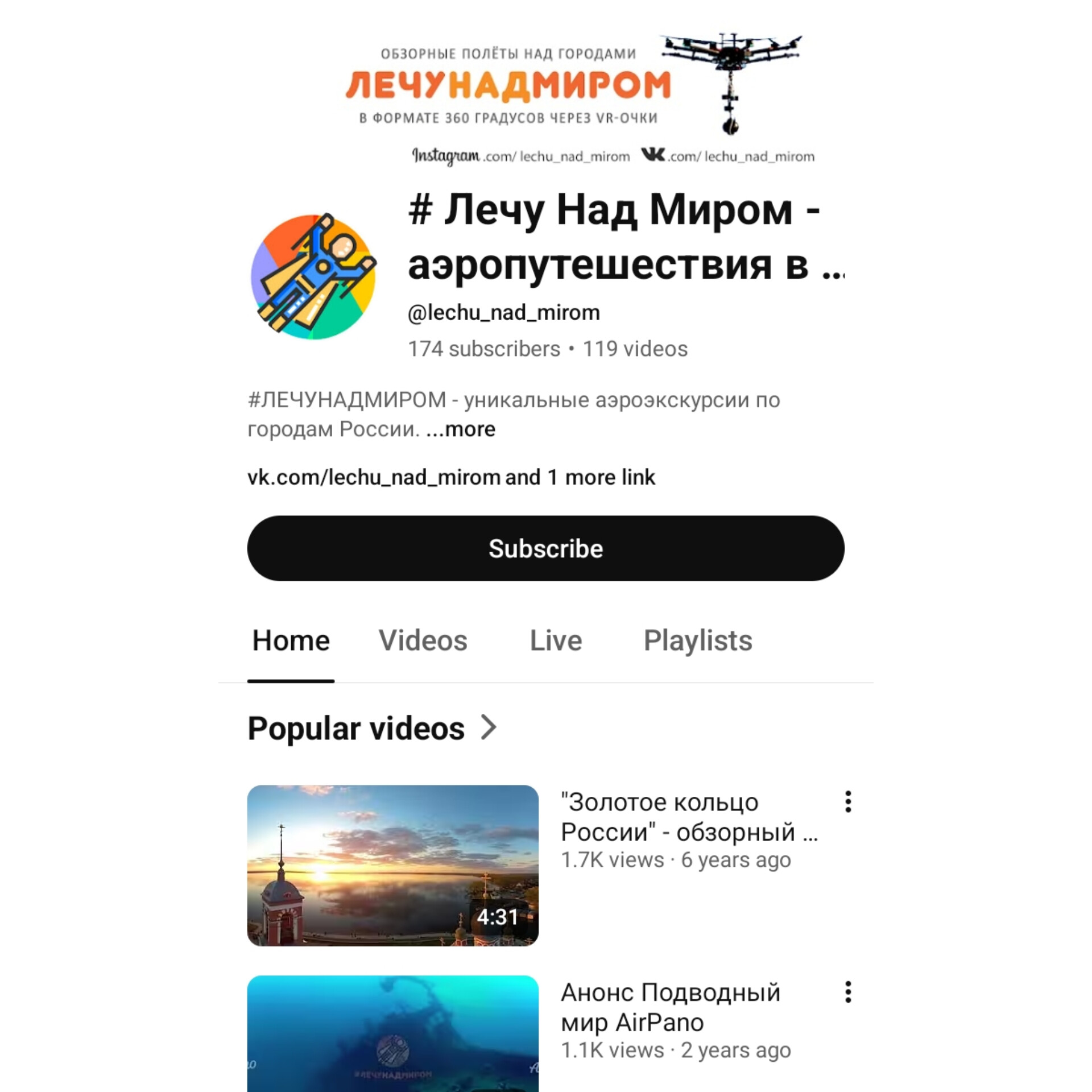Subscribe to the Лечу Над Миром channel
Screen dimensions: 1092x1092
[545, 548]
